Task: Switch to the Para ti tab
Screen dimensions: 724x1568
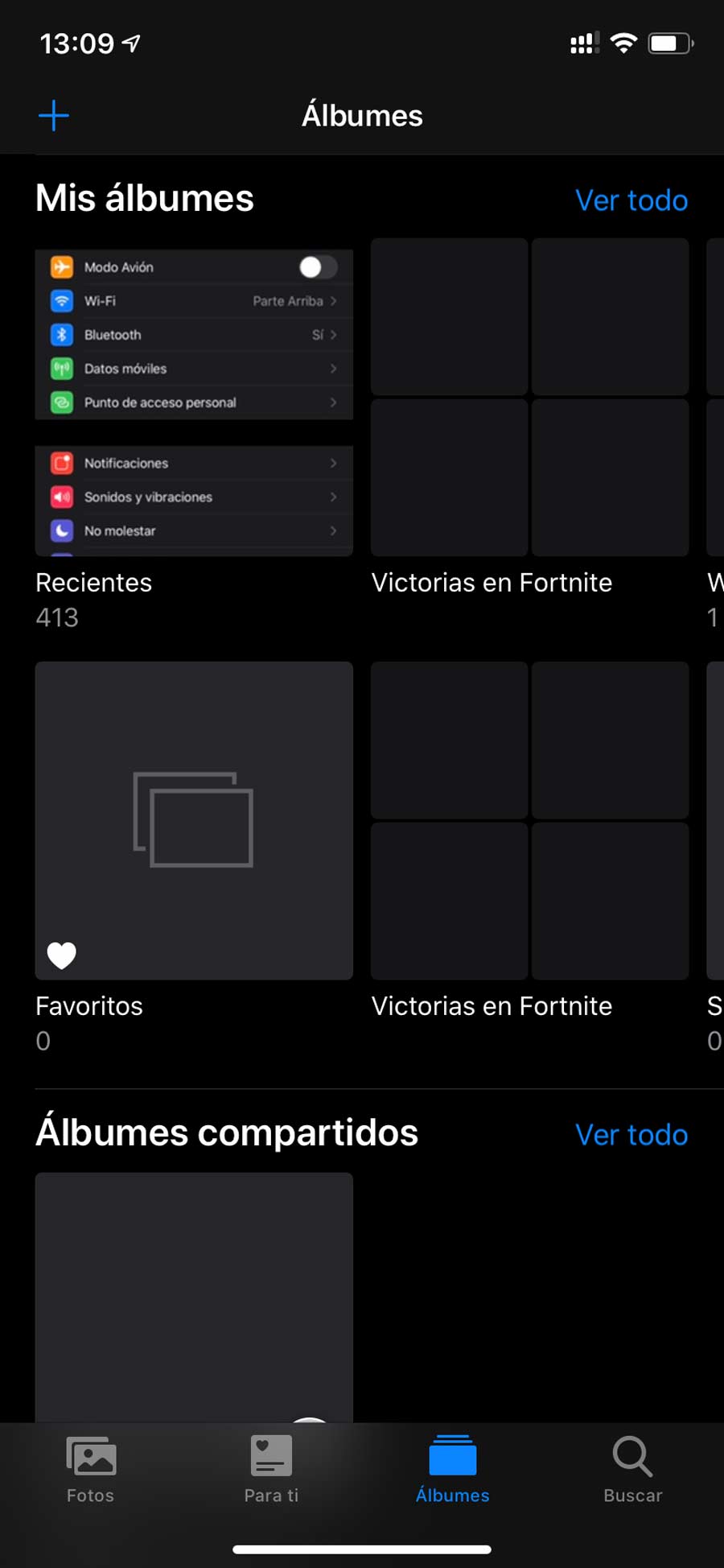Action: [x=271, y=1470]
